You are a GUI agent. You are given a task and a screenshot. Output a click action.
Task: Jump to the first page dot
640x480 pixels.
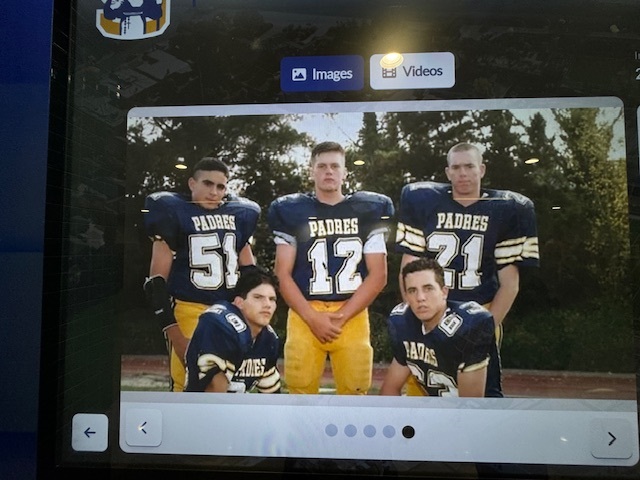(x=331, y=431)
